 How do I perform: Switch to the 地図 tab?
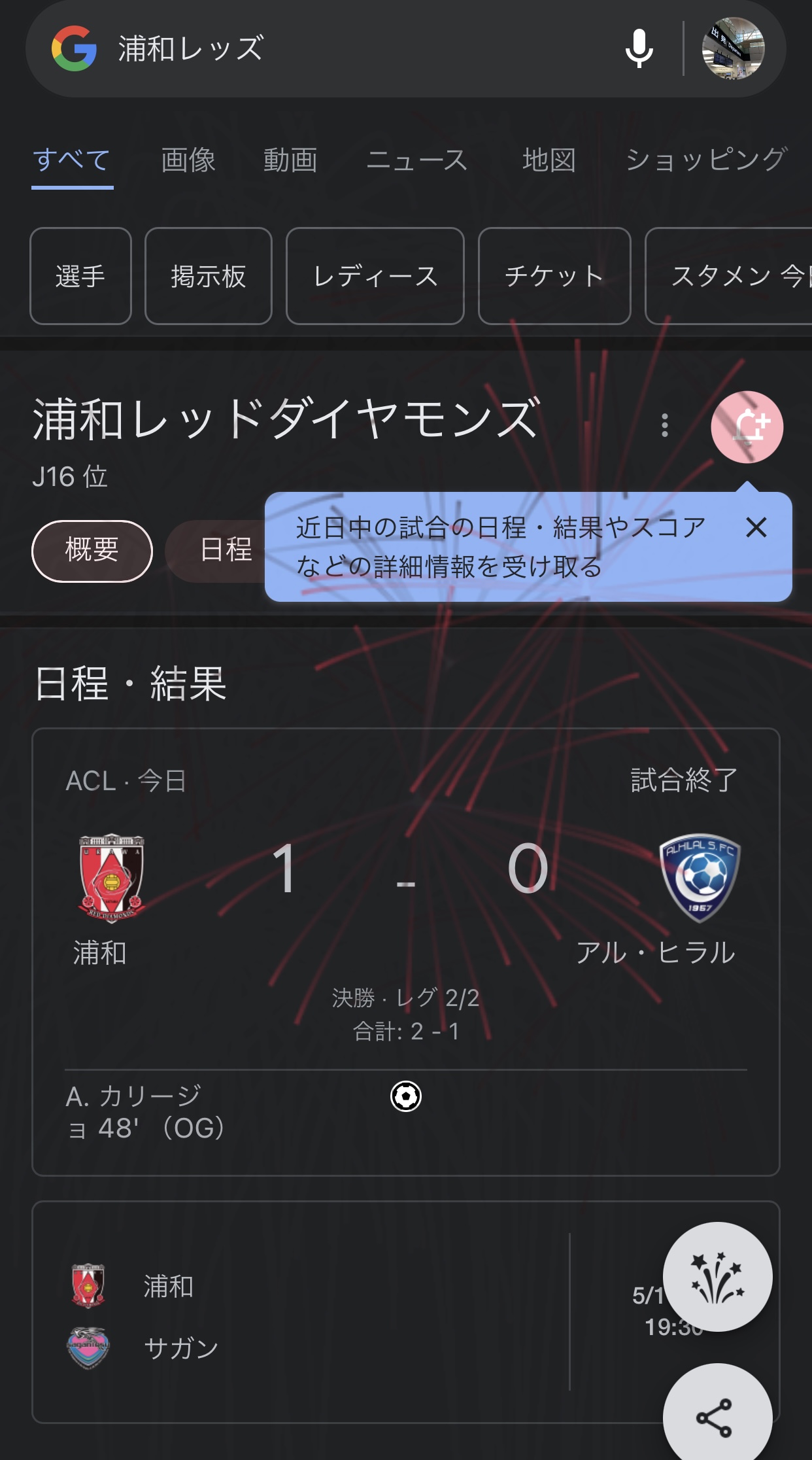point(549,160)
